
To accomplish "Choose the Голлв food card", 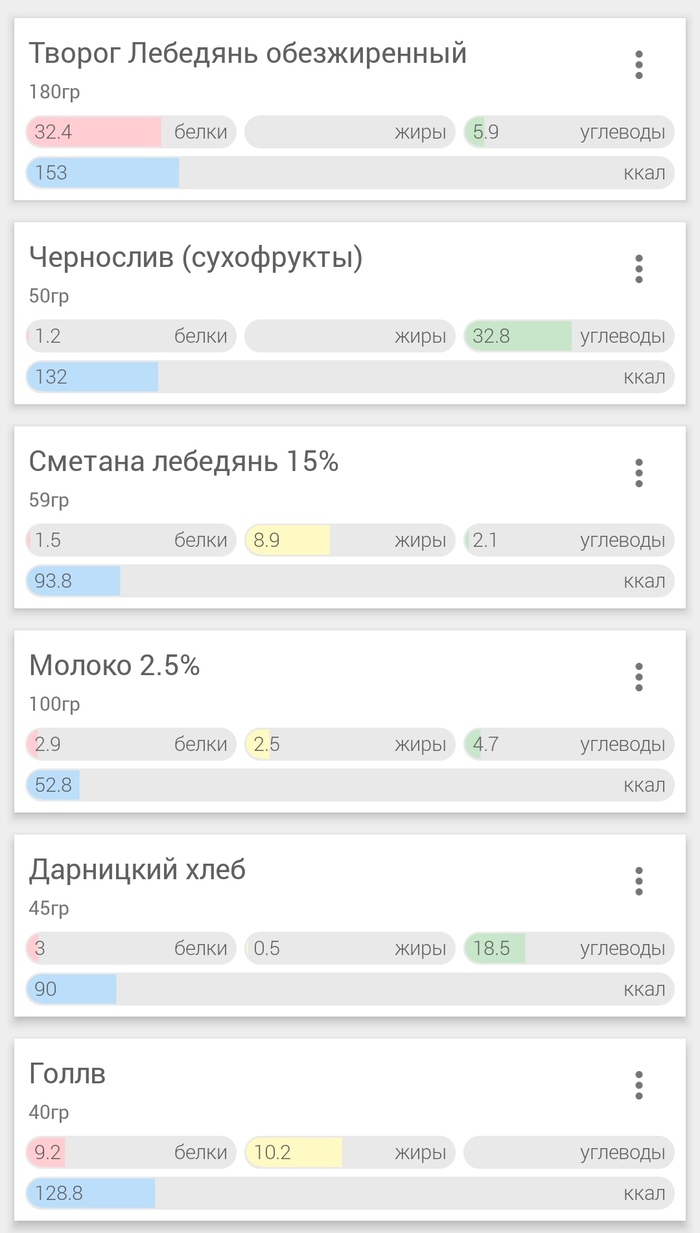I will (x=300, y=1090).
